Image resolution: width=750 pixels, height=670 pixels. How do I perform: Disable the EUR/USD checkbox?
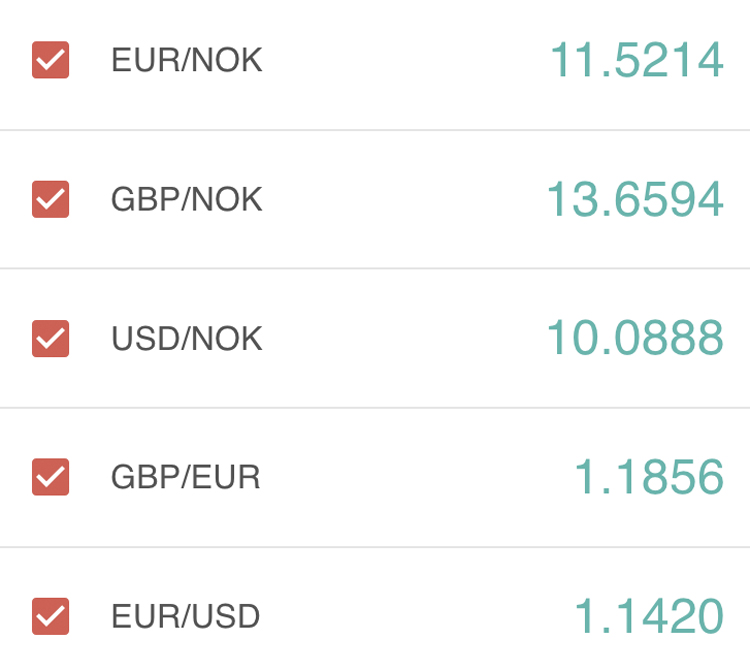pyautogui.click(x=51, y=616)
